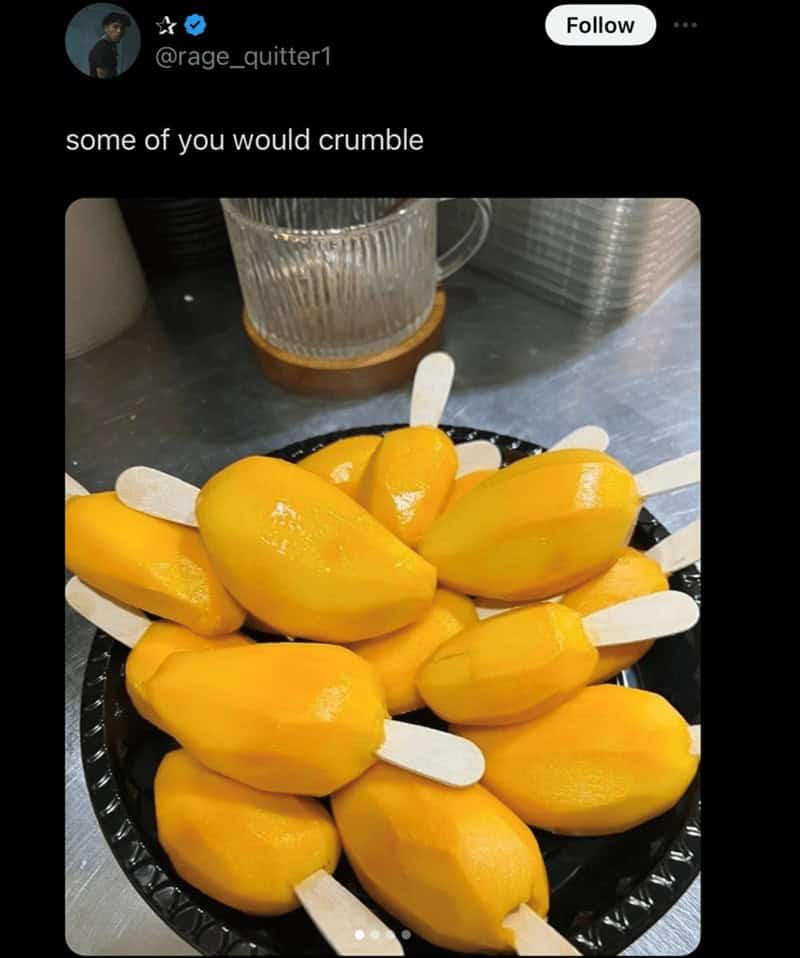Select the first carousel indicator dot

point(359,932)
